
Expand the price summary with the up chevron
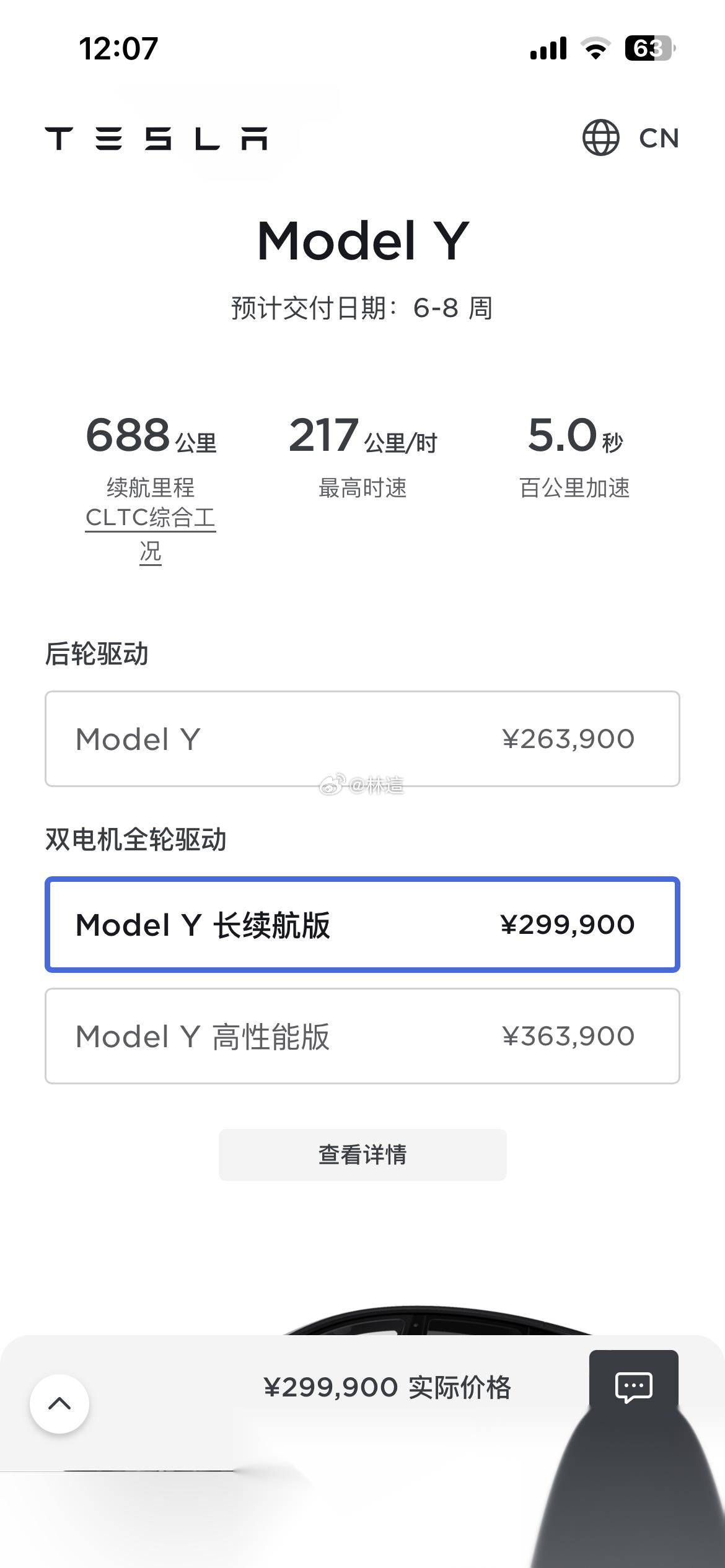tap(59, 1404)
